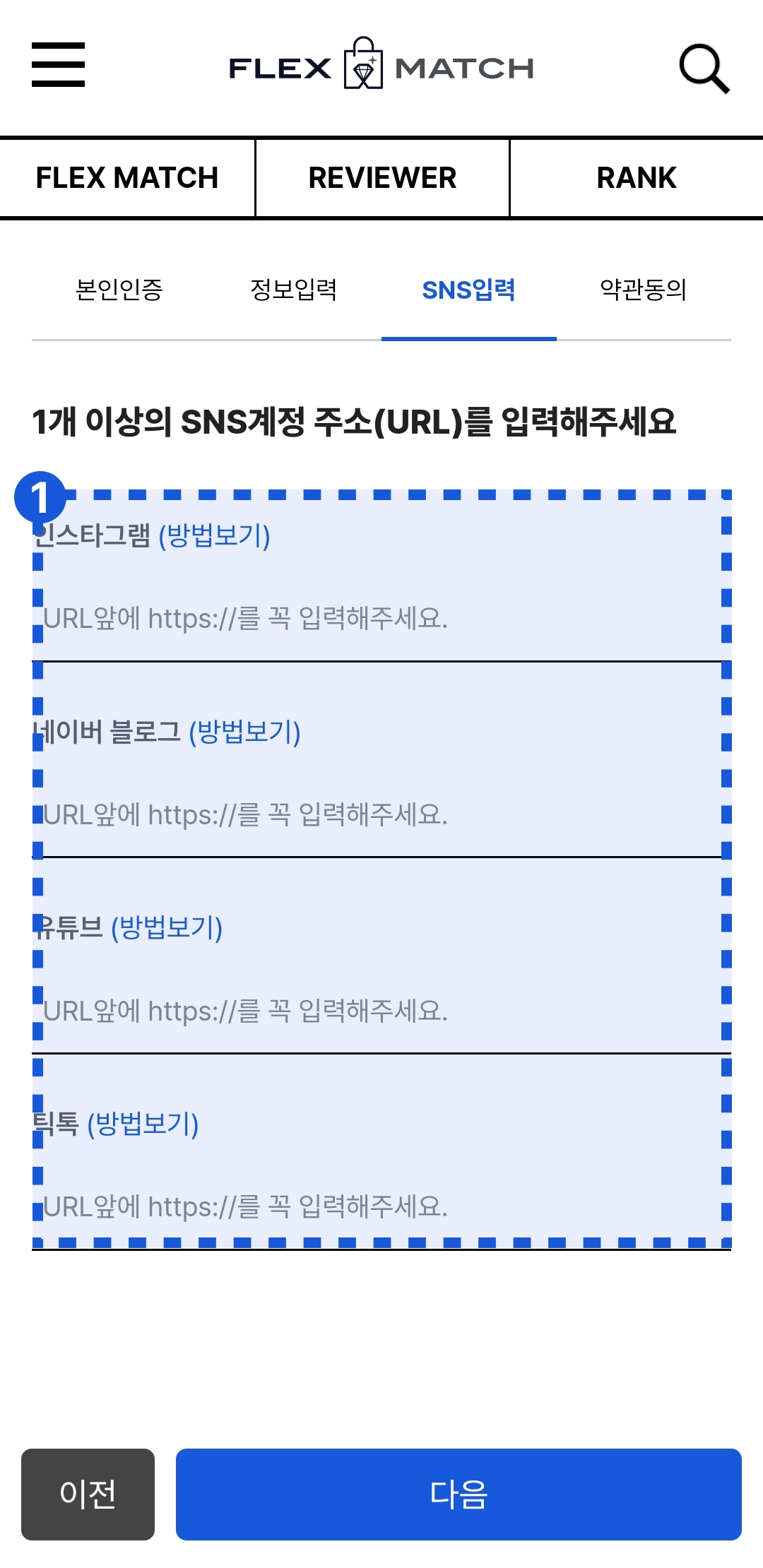Open the 틱톡 방법보기 link
The image size is (763, 1568).
pyautogui.click(x=143, y=1124)
